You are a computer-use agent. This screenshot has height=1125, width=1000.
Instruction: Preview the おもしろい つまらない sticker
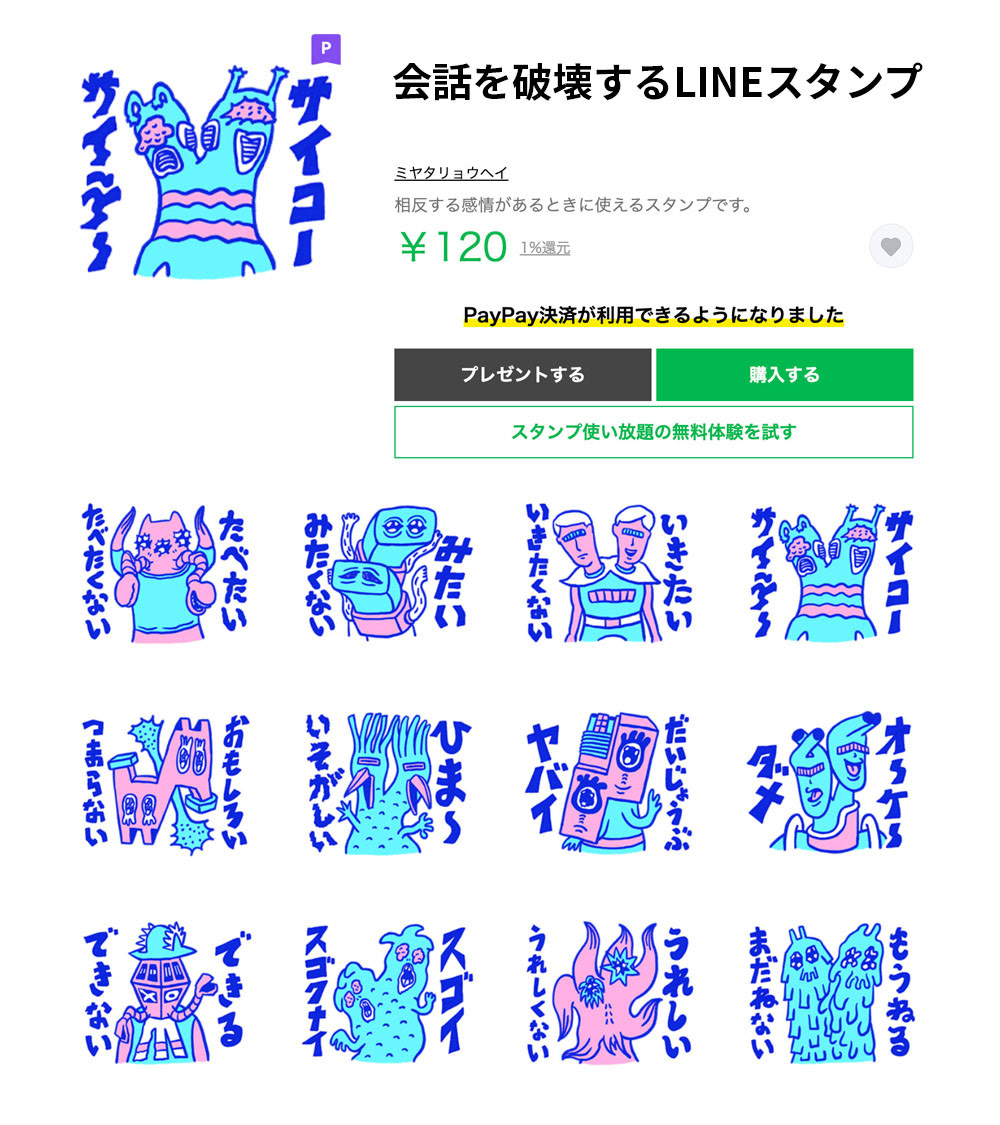click(x=165, y=783)
